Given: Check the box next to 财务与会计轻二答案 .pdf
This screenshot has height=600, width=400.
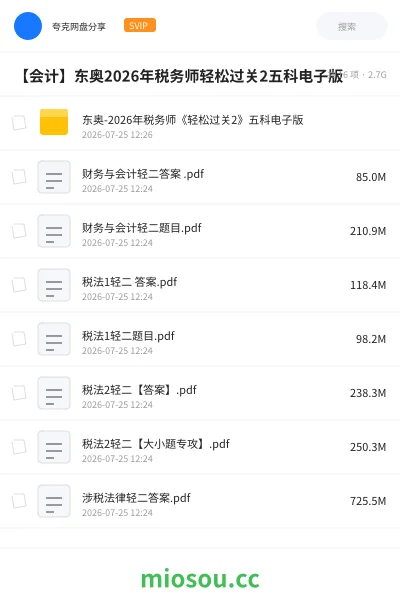Looking at the screenshot, I should pyautogui.click(x=19, y=177).
